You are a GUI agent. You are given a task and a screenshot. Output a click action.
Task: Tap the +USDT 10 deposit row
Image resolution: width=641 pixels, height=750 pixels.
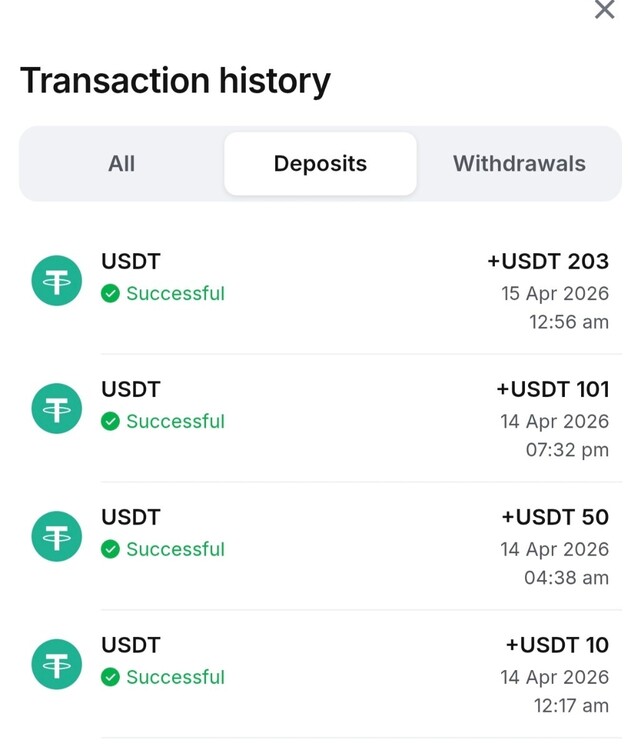[x=320, y=674]
